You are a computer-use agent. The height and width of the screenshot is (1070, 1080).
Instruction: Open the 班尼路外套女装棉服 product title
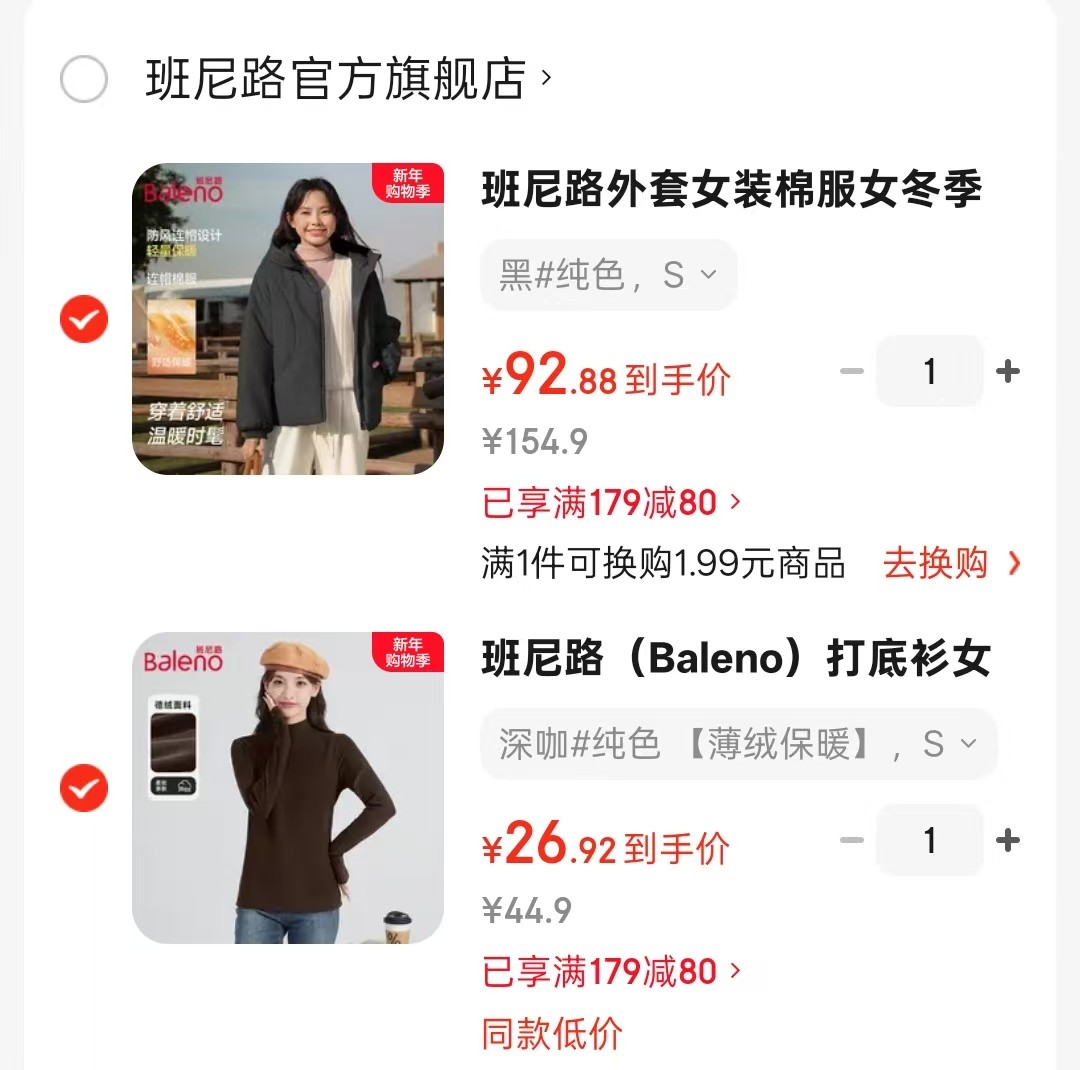pyautogui.click(x=732, y=190)
